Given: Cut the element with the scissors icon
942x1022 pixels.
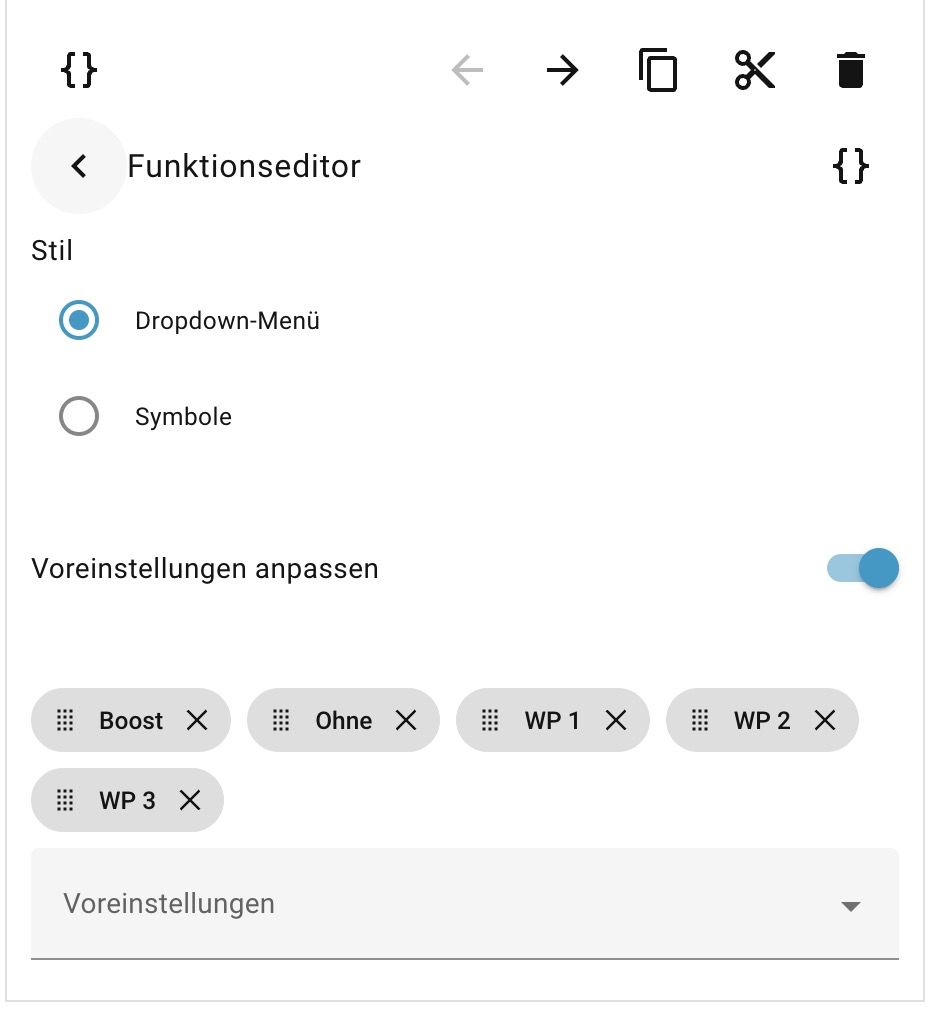Looking at the screenshot, I should point(755,71).
